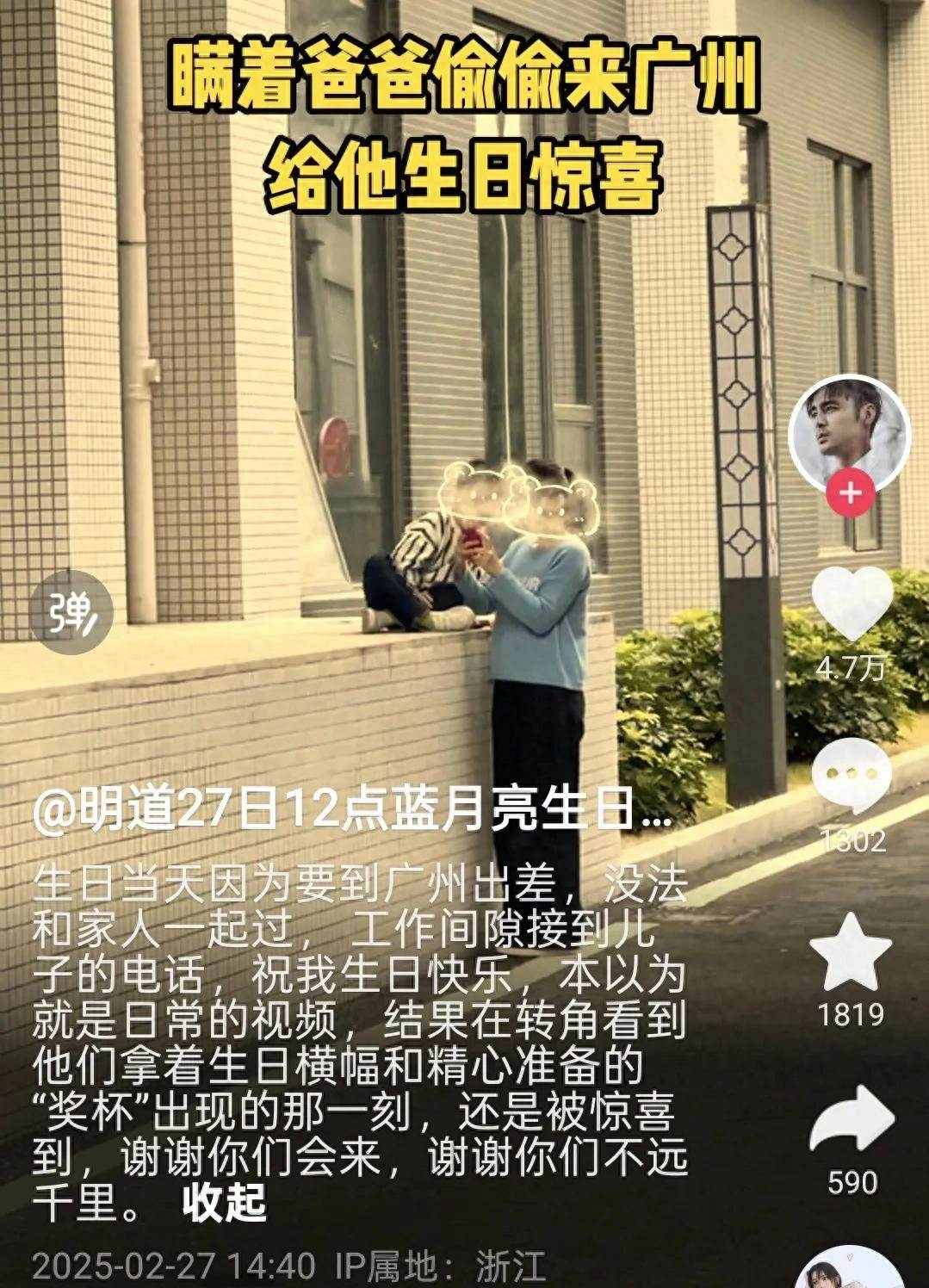Screen dimensions: 929x1288
Task: Add this video to favorites with the star
Action: tap(851, 954)
